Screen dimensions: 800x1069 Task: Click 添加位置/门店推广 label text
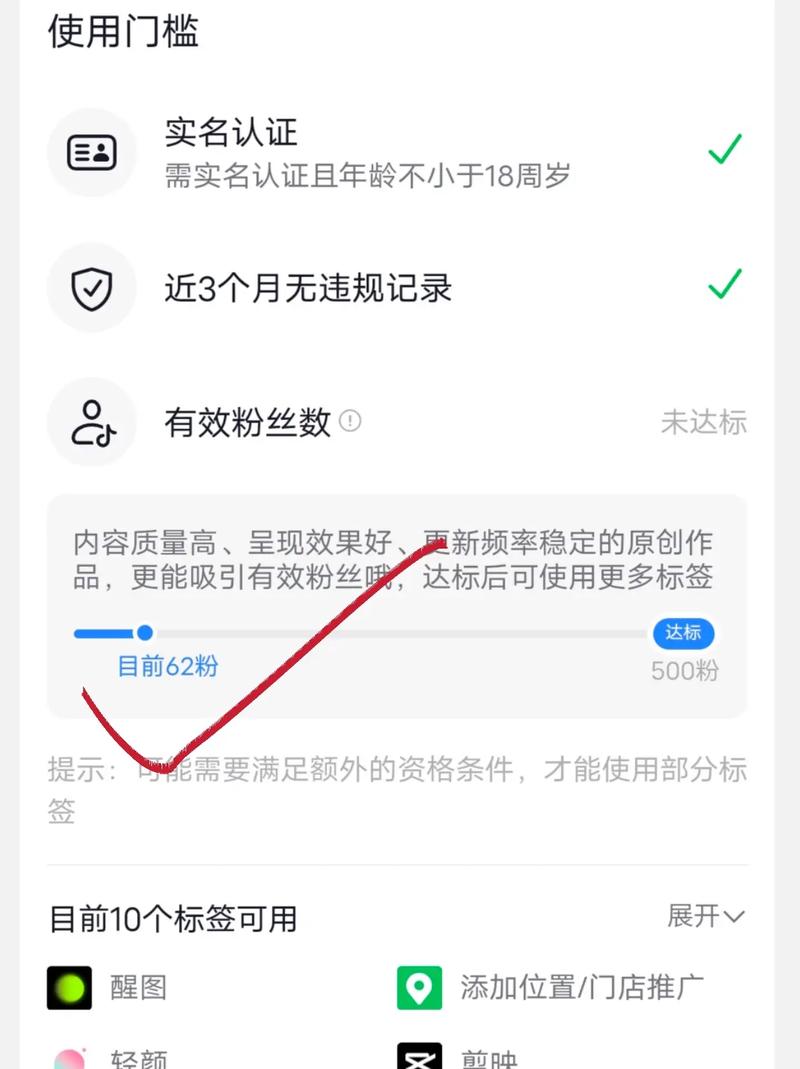point(580,986)
